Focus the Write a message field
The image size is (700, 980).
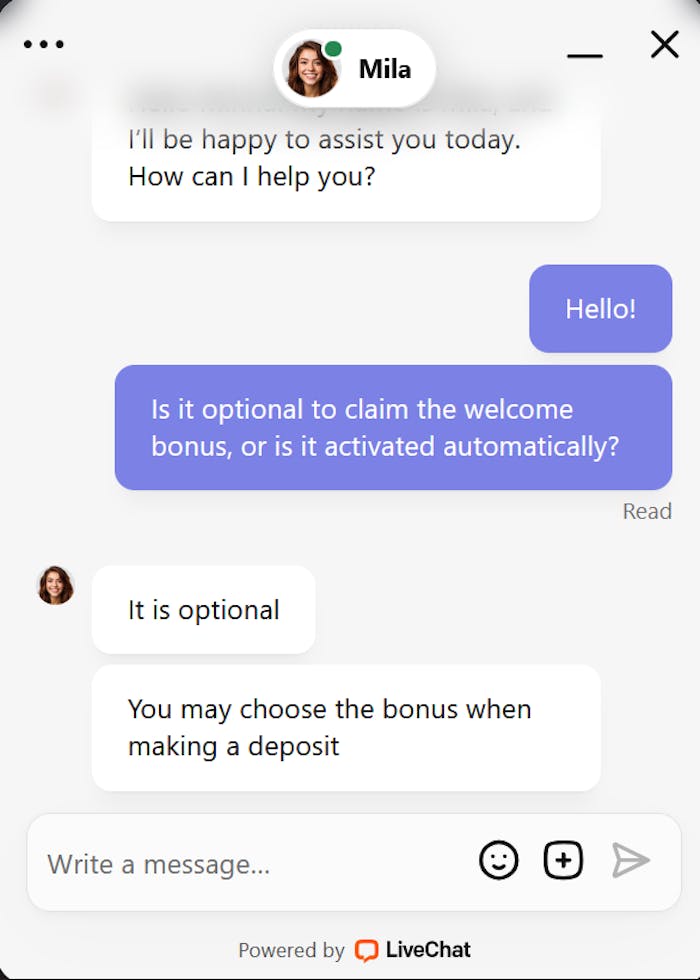250,863
